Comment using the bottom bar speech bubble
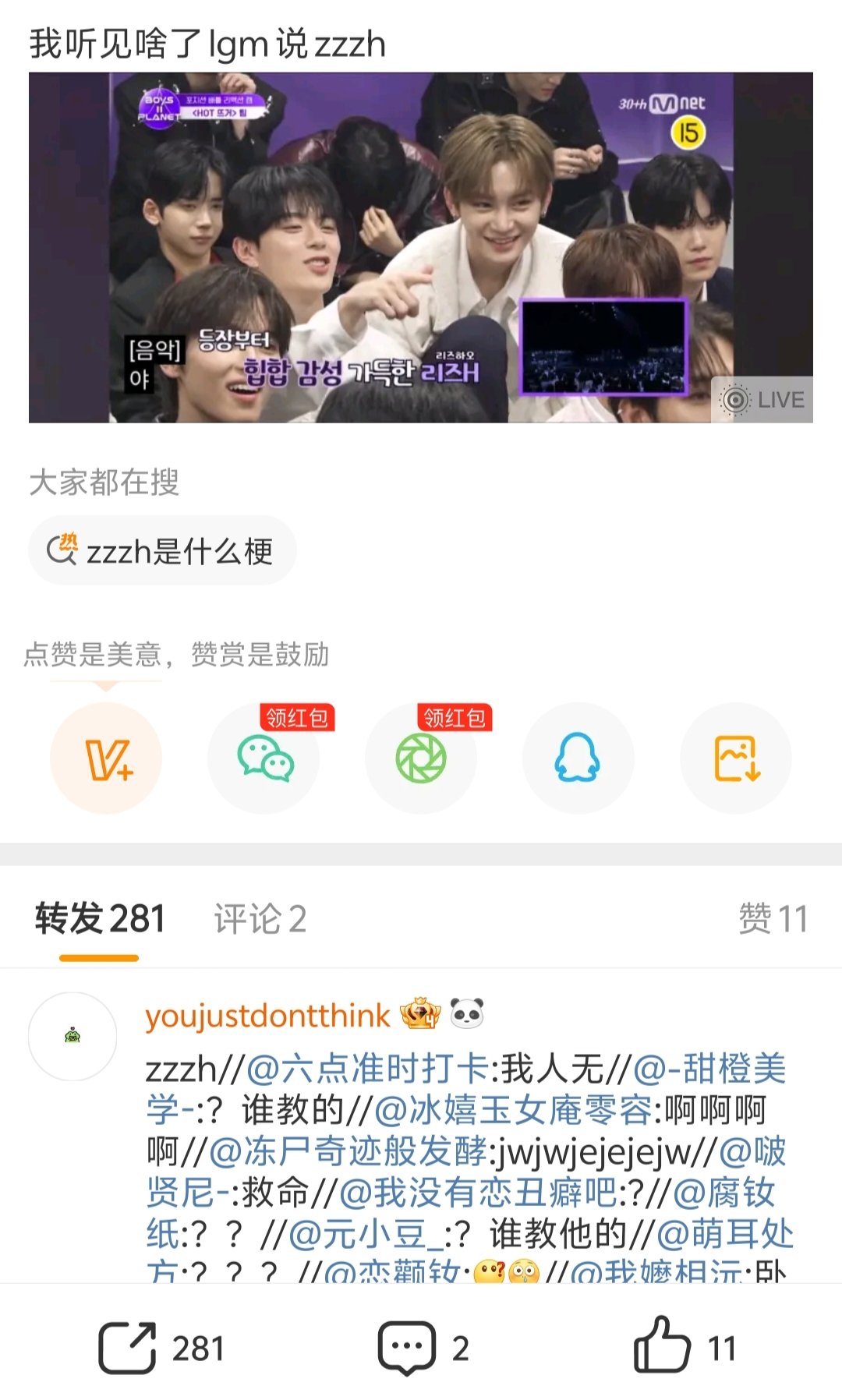This screenshot has height=1400, width=842. [406, 1348]
